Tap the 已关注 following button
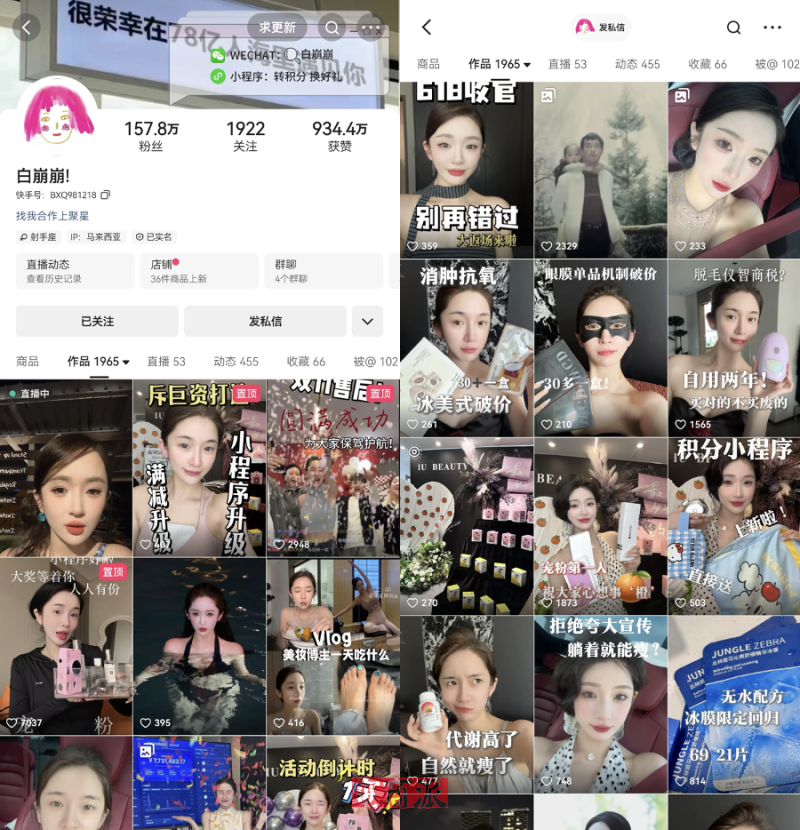The width and height of the screenshot is (800, 830). [x=97, y=321]
